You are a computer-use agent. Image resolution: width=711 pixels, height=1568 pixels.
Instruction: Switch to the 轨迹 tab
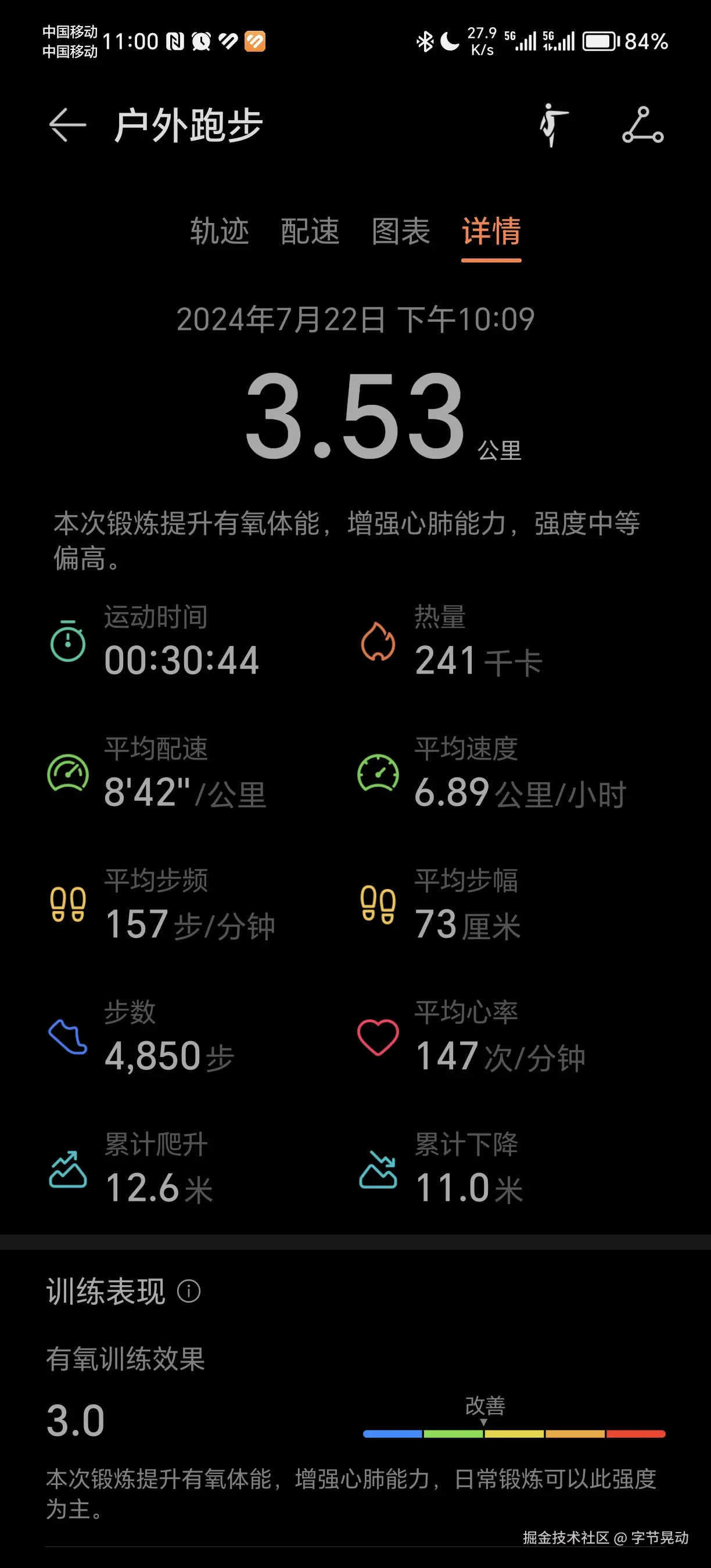click(220, 232)
